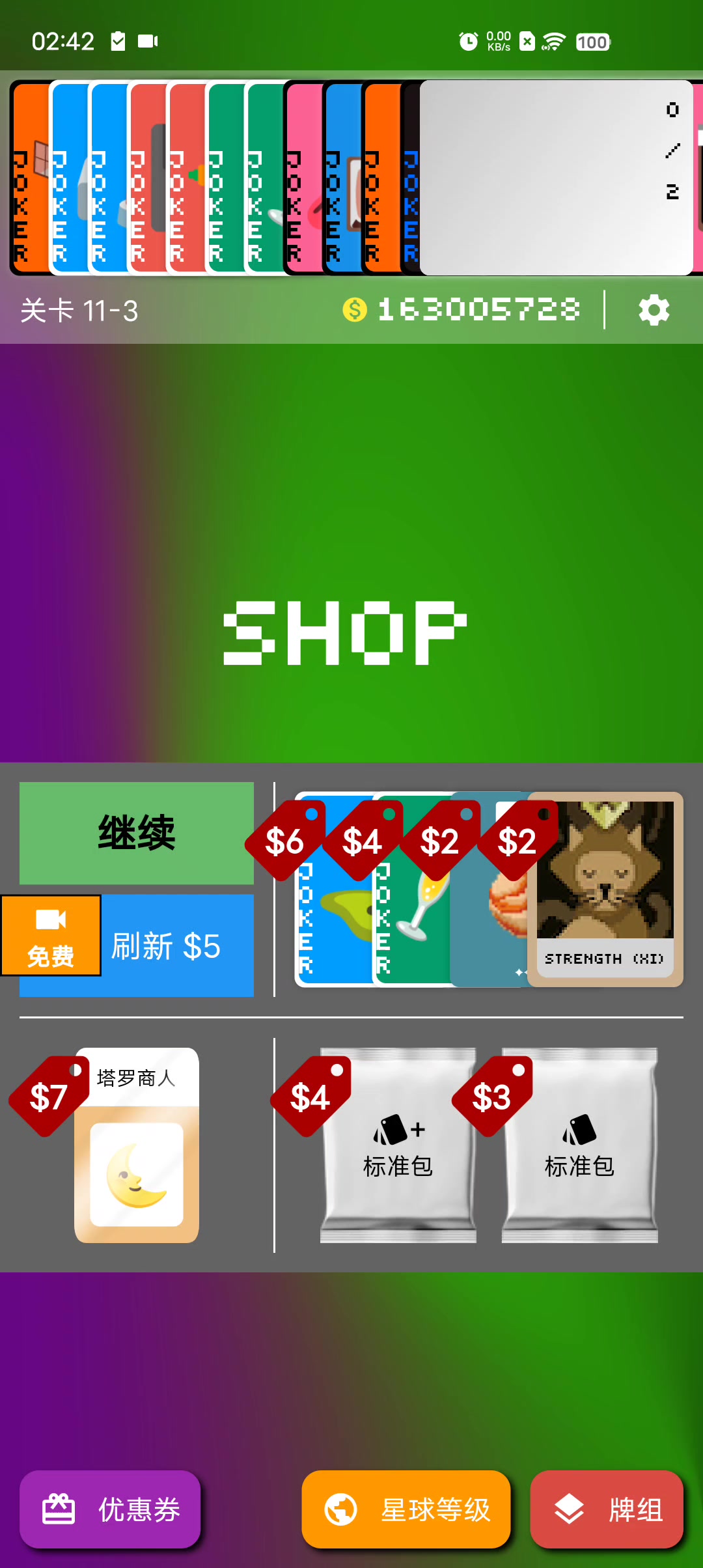703x1568 pixels.
Task: Select the $2 Strength (XI) tarot card
Action: pos(605,889)
